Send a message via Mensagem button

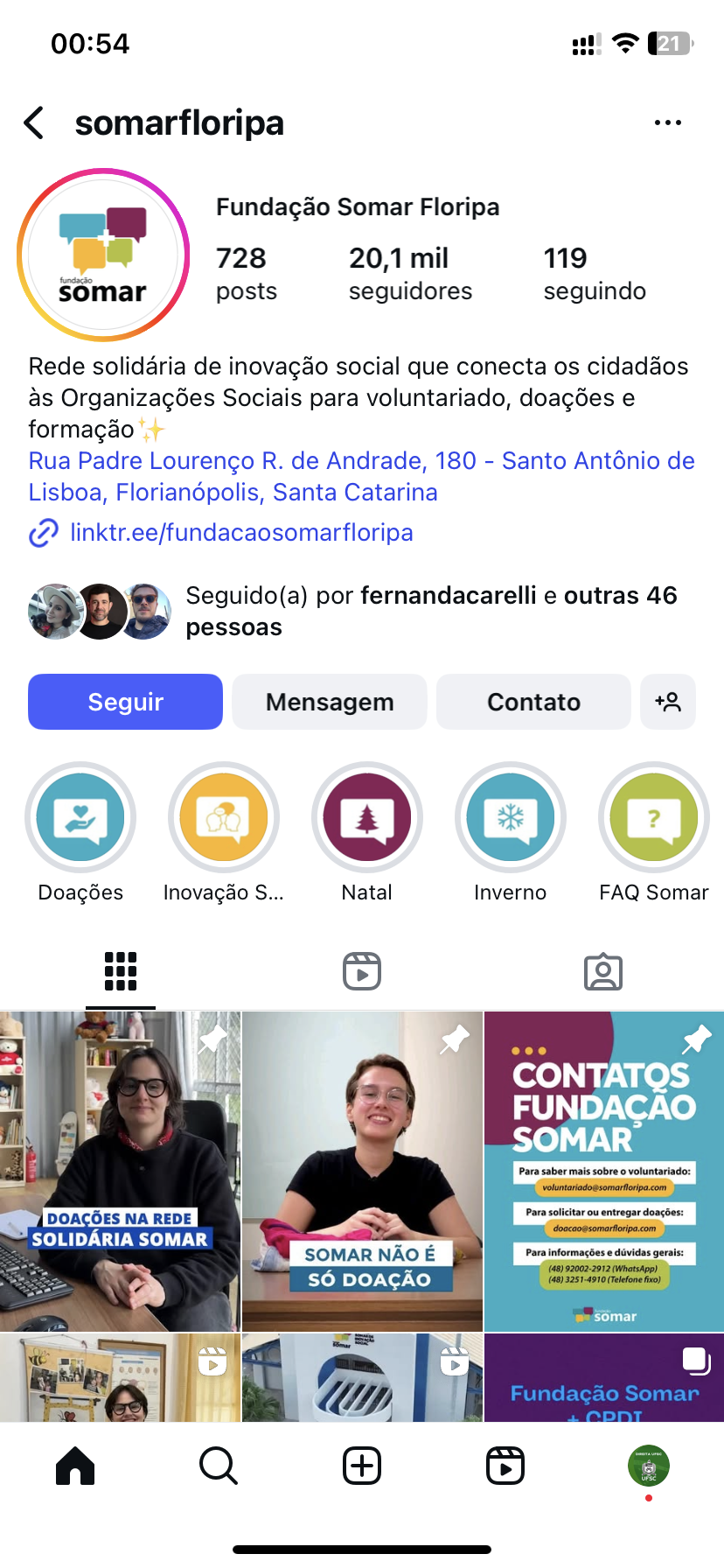330,702
